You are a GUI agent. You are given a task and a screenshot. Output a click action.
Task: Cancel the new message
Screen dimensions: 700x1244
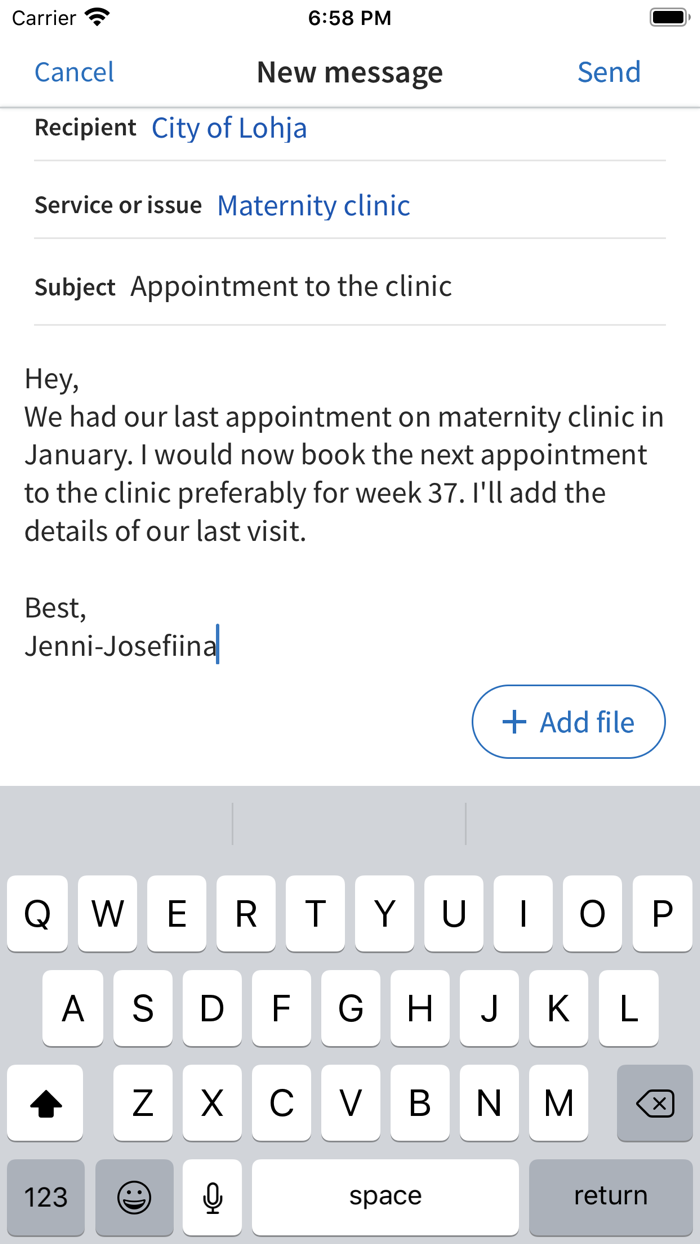click(74, 72)
